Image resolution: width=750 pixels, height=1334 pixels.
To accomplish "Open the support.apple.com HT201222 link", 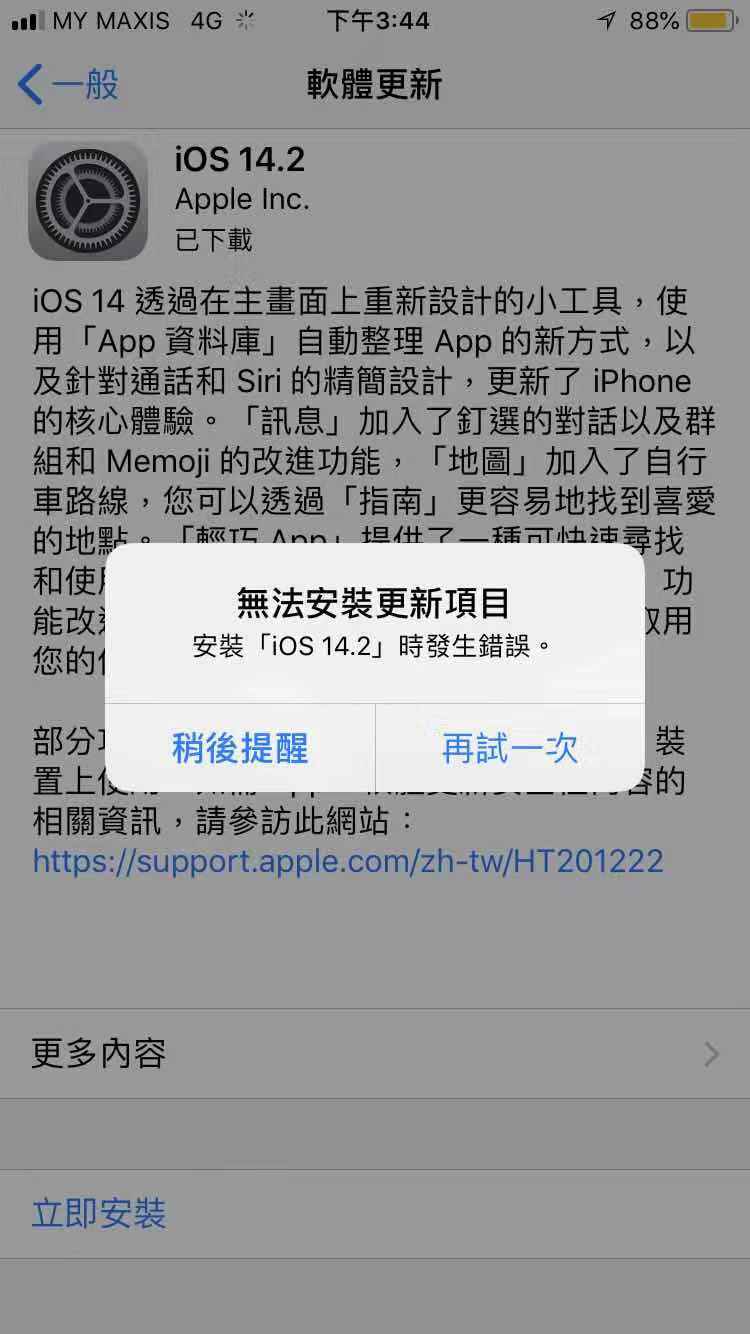I will pyautogui.click(x=348, y=861).
